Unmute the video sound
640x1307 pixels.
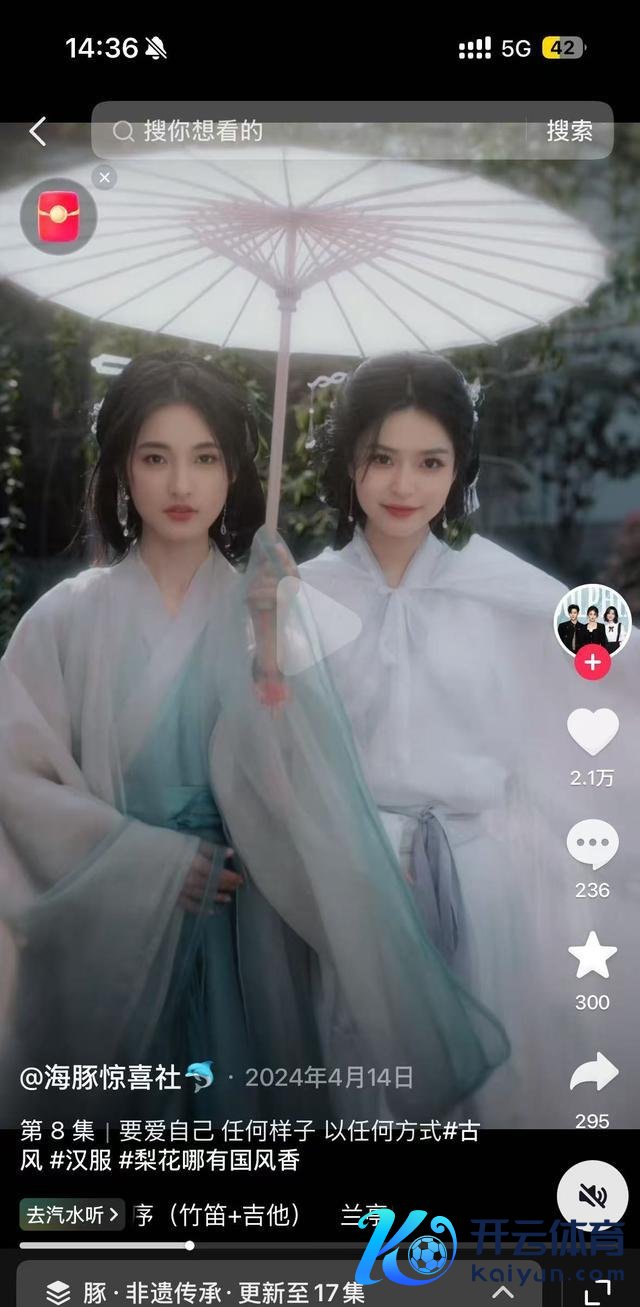click(592, 1195)
